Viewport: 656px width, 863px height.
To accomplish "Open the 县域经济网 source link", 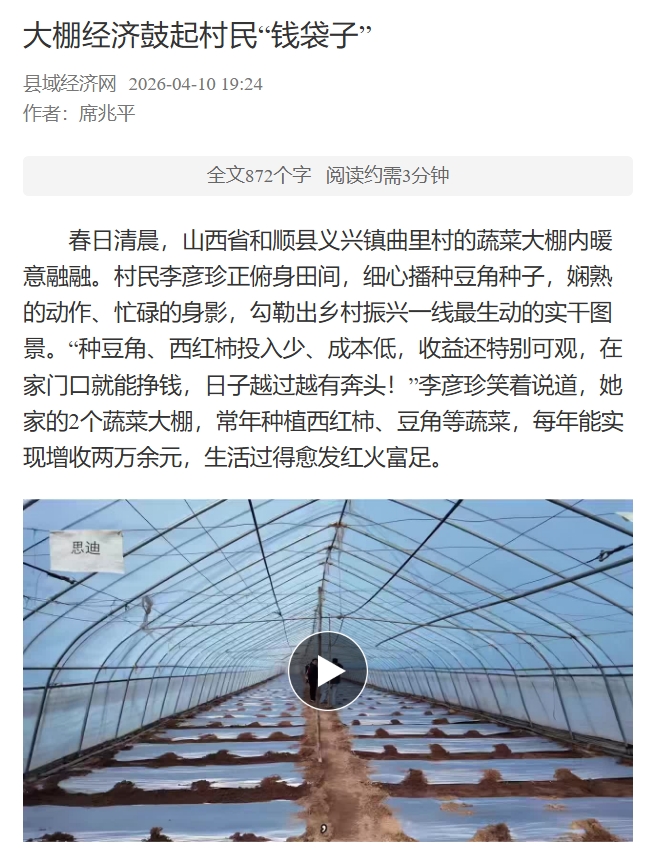I will [x=70, y=84].
